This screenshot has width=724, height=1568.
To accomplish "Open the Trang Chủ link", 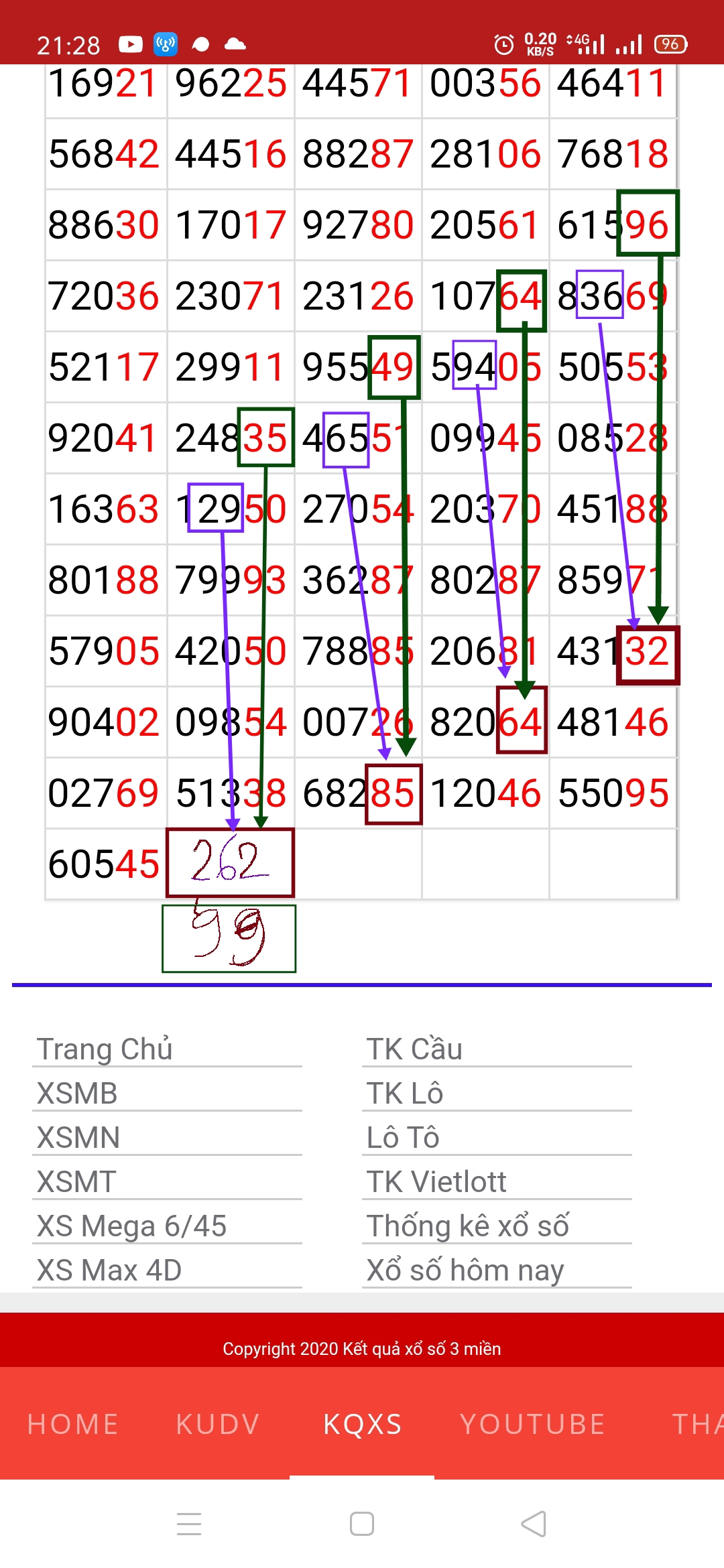I will coord(105,1049).
